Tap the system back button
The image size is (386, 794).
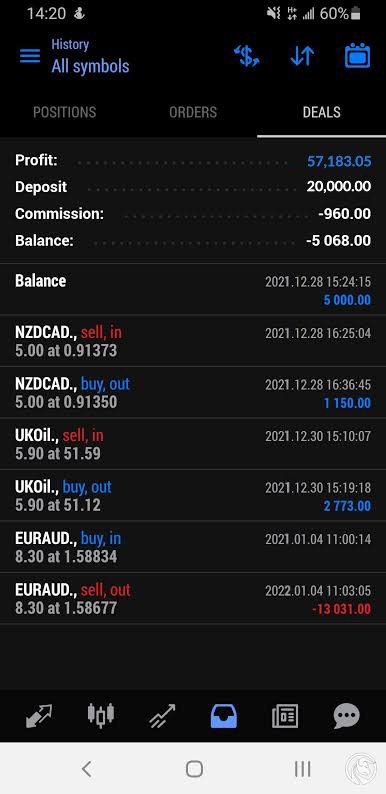click(x=87, y=769)
